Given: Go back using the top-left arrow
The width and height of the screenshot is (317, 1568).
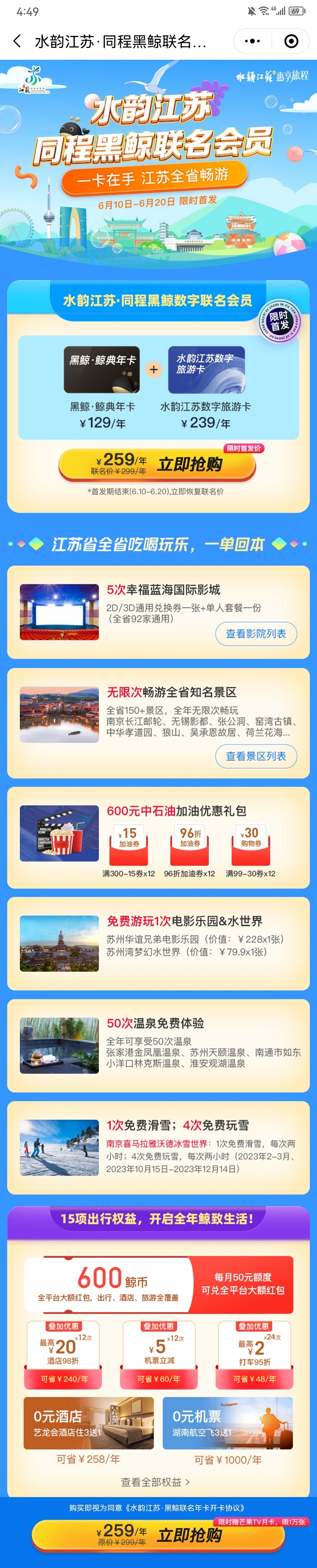Looking at the screenshot, I should 16,41.
